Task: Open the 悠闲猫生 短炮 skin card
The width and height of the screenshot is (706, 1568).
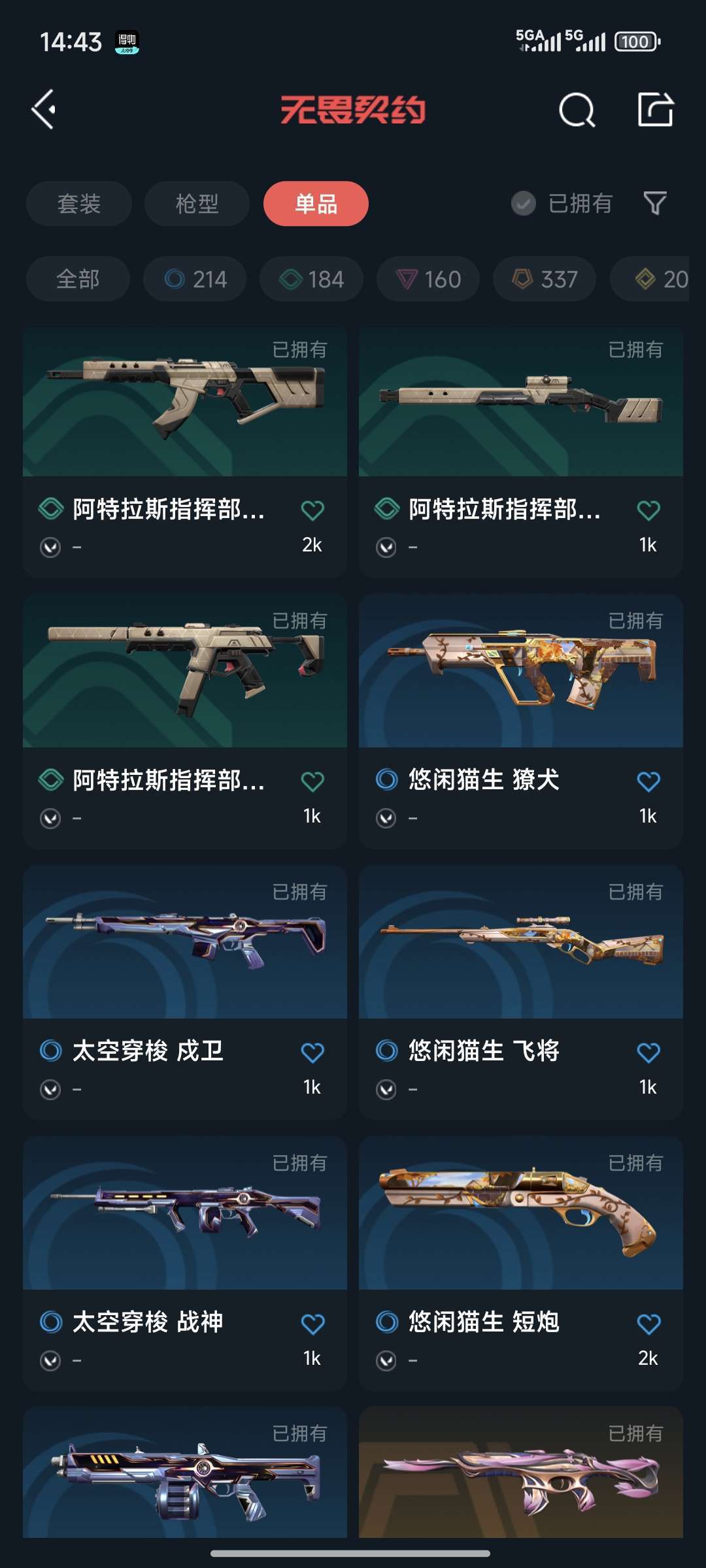Action: pyautogui.click(x=521, y=1264)
